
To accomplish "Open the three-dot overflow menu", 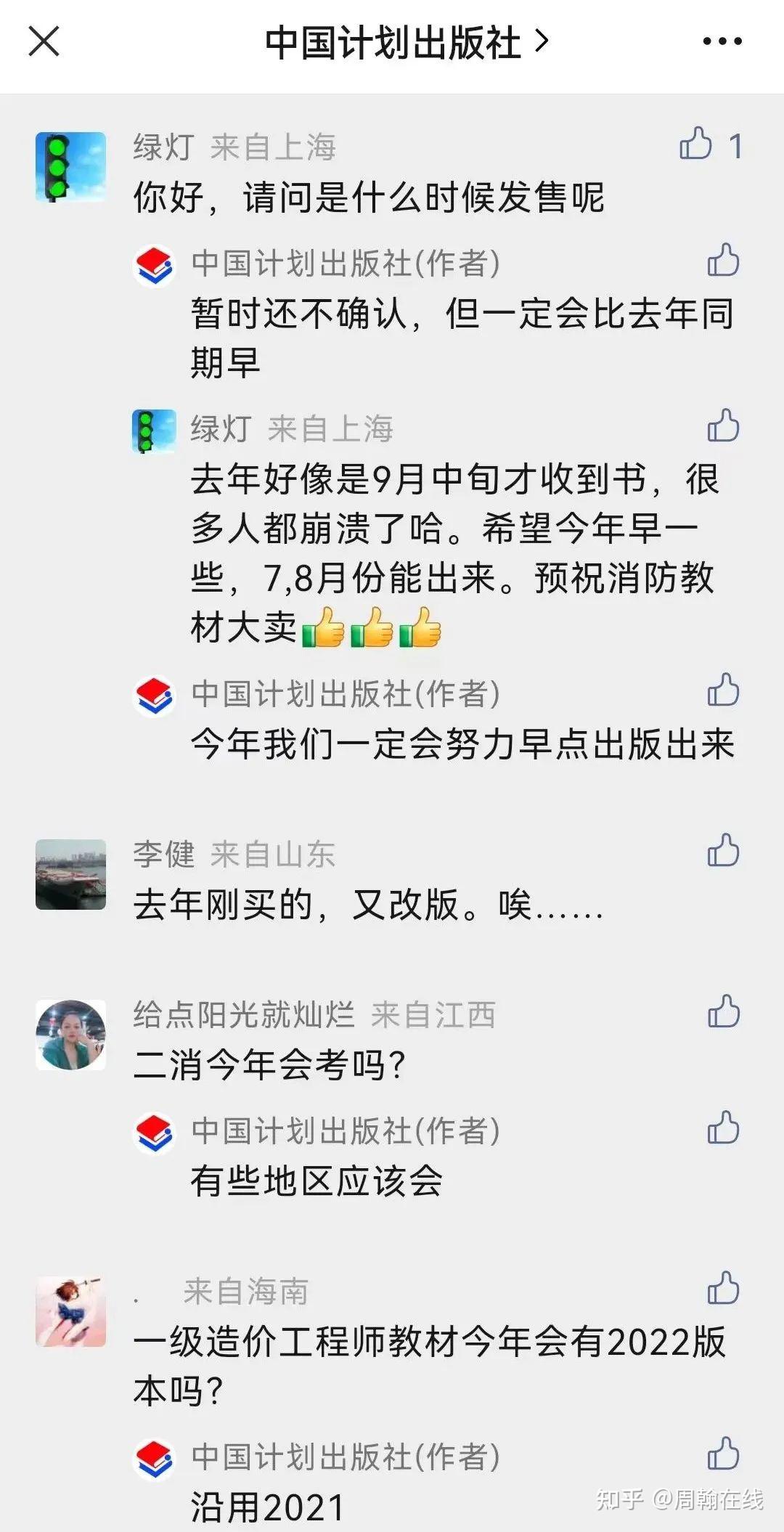I will [x=722, y=41].
